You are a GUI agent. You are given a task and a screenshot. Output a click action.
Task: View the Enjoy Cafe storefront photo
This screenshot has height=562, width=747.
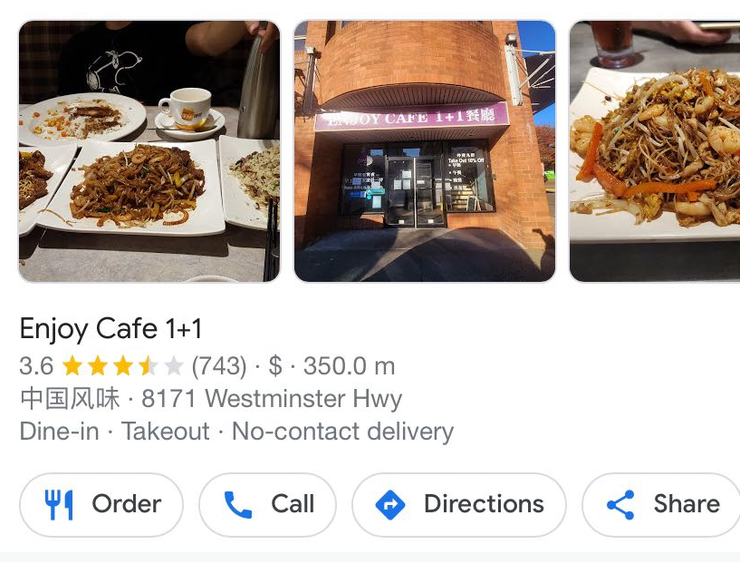[424, 151]
